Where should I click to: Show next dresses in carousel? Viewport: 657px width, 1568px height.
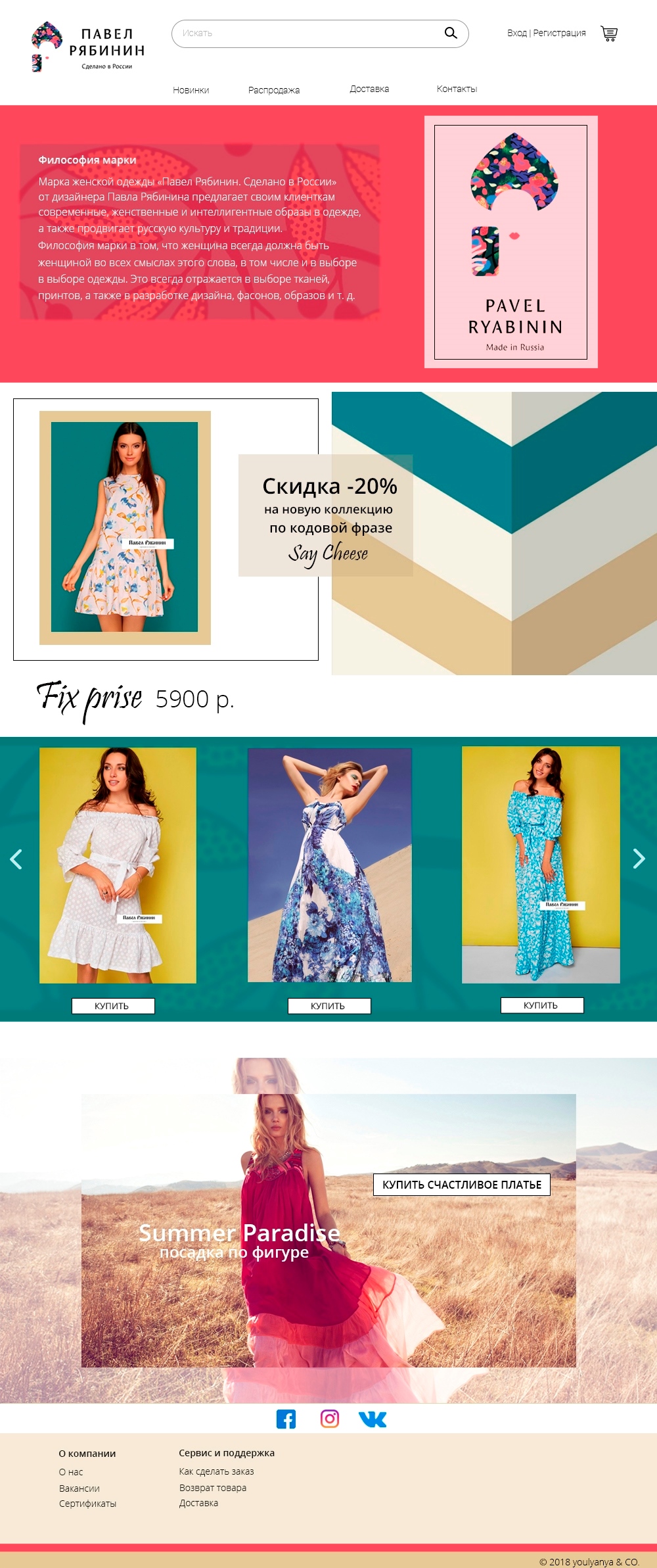pyautogui.click(x=639, y=859)
